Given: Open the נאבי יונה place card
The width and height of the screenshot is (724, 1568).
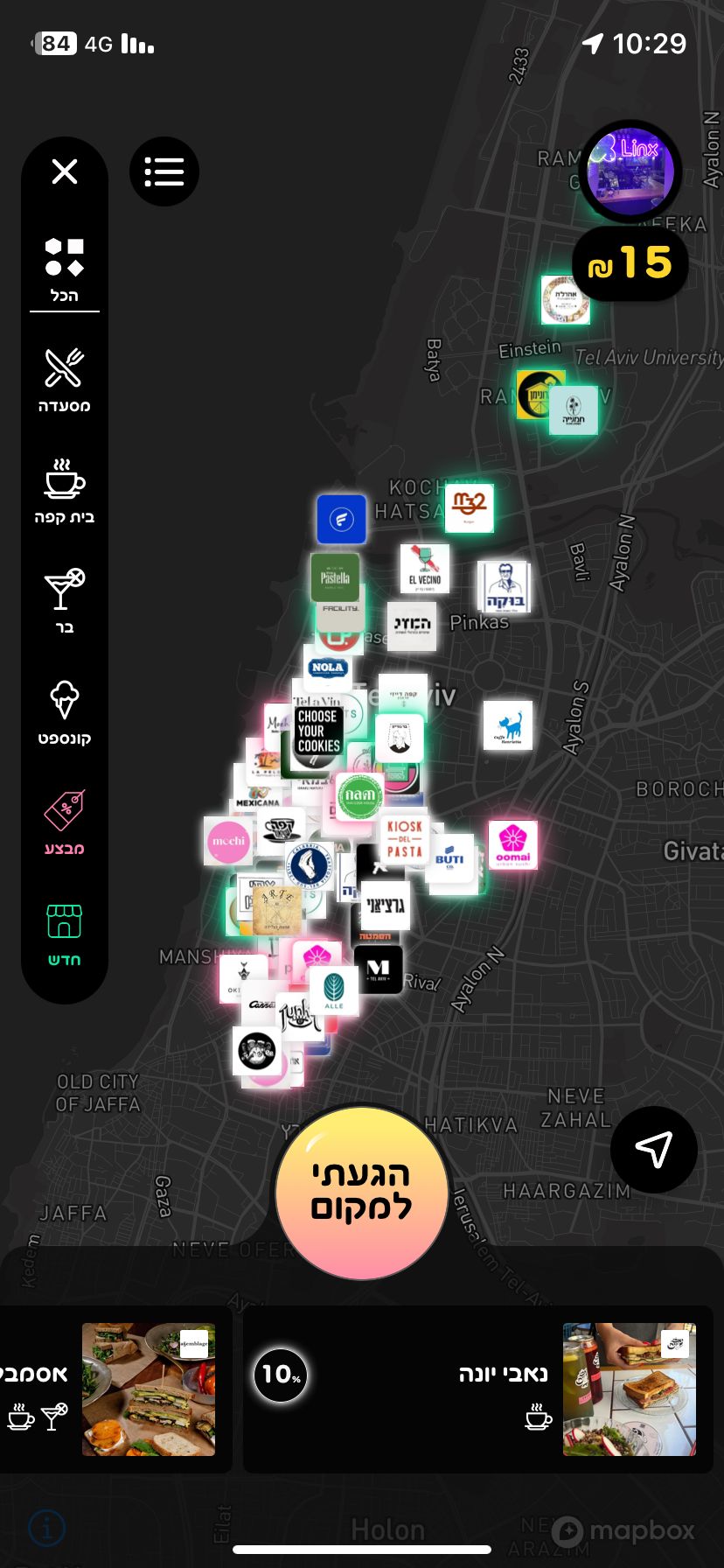Looking at the screenshot, I should pos(477,1389).
